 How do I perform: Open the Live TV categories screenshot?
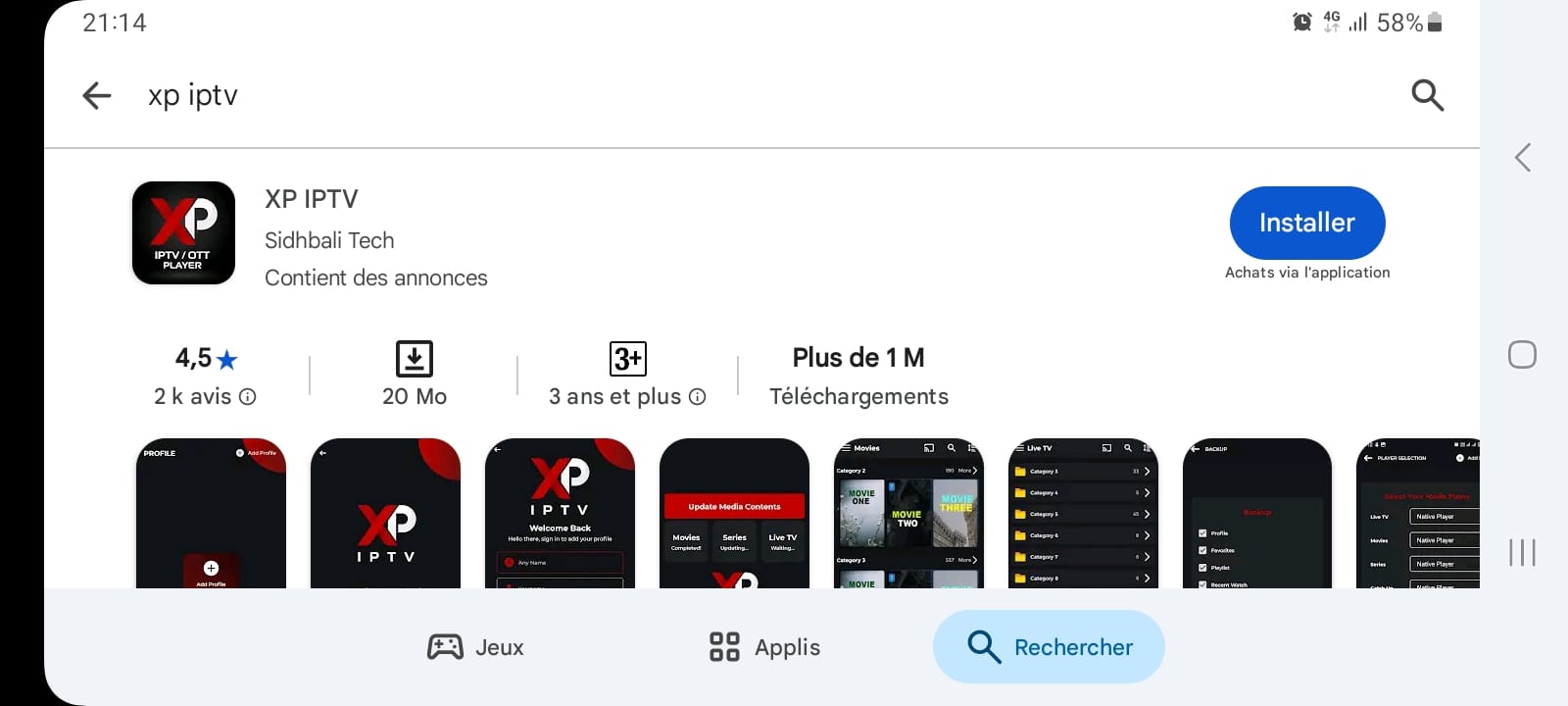1083,513
